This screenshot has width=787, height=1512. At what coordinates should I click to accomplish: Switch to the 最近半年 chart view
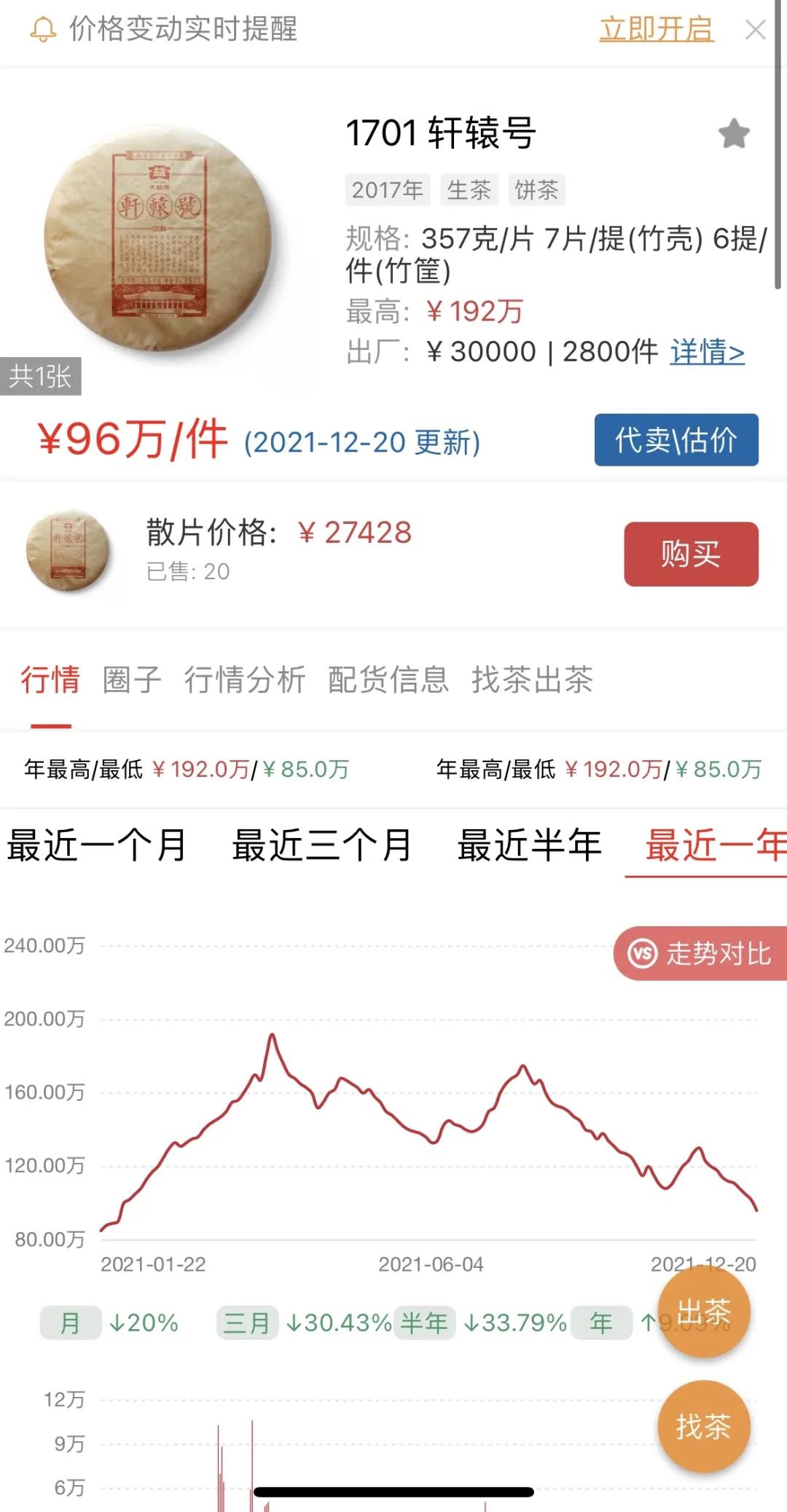coord(528,843)
